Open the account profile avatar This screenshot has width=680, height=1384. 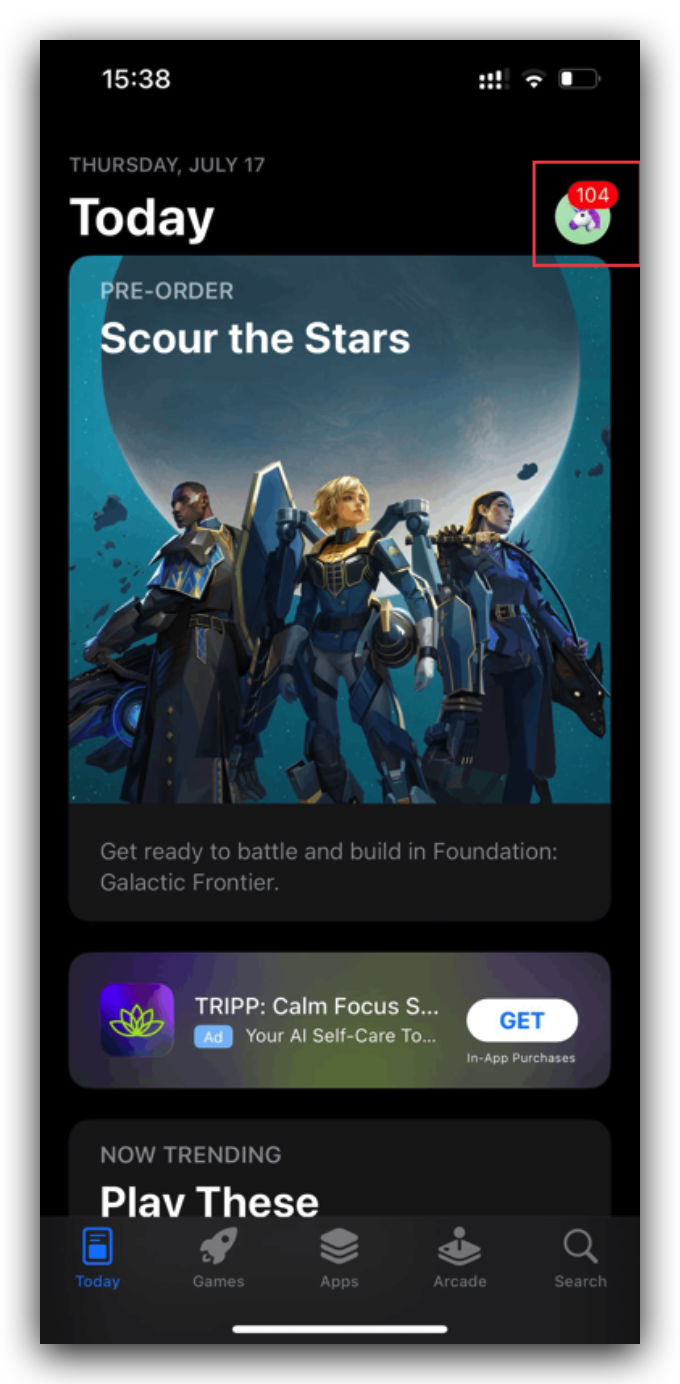tap(583, 216)
